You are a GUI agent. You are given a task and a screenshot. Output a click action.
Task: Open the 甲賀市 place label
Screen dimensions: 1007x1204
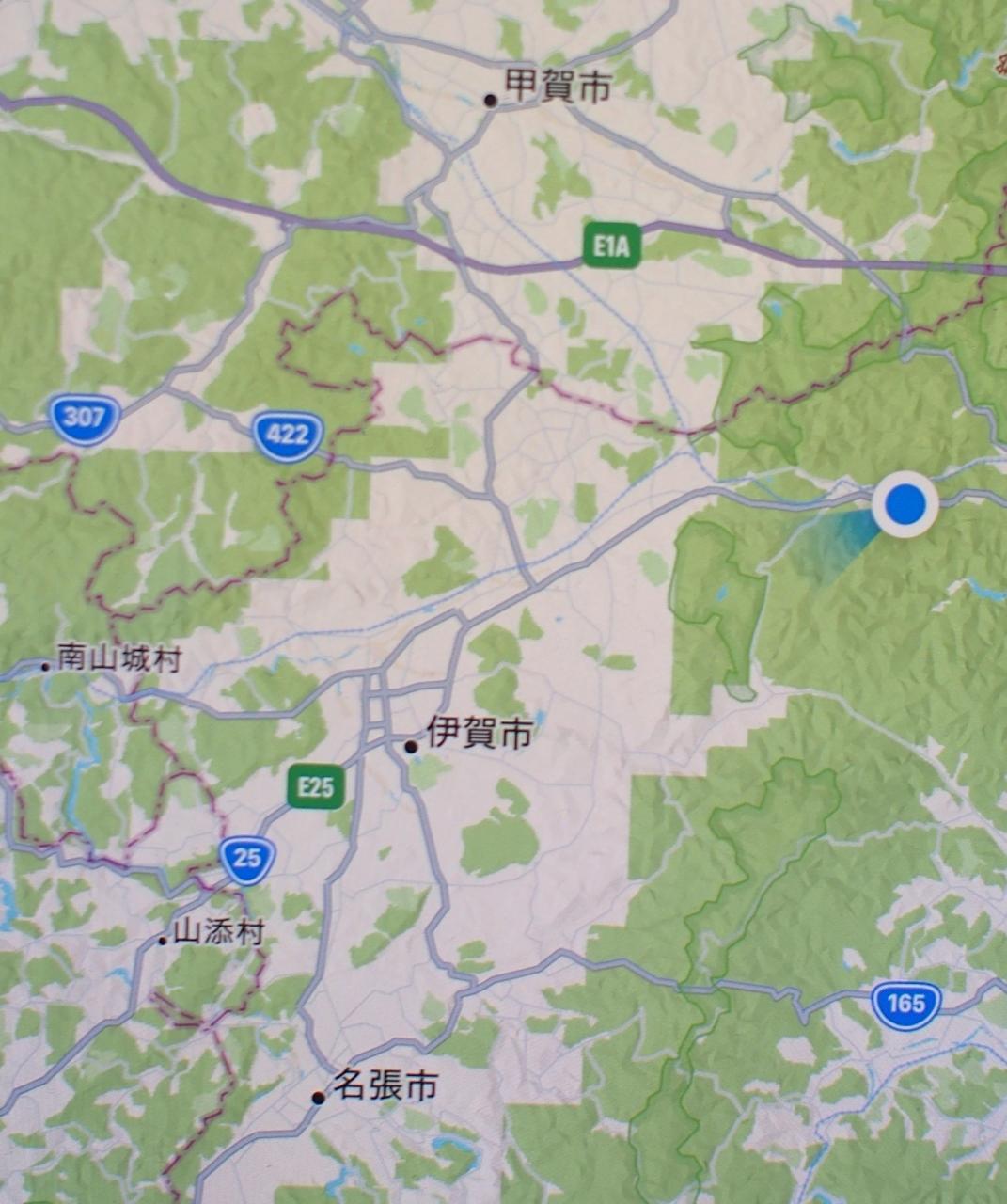pos(558,87)
